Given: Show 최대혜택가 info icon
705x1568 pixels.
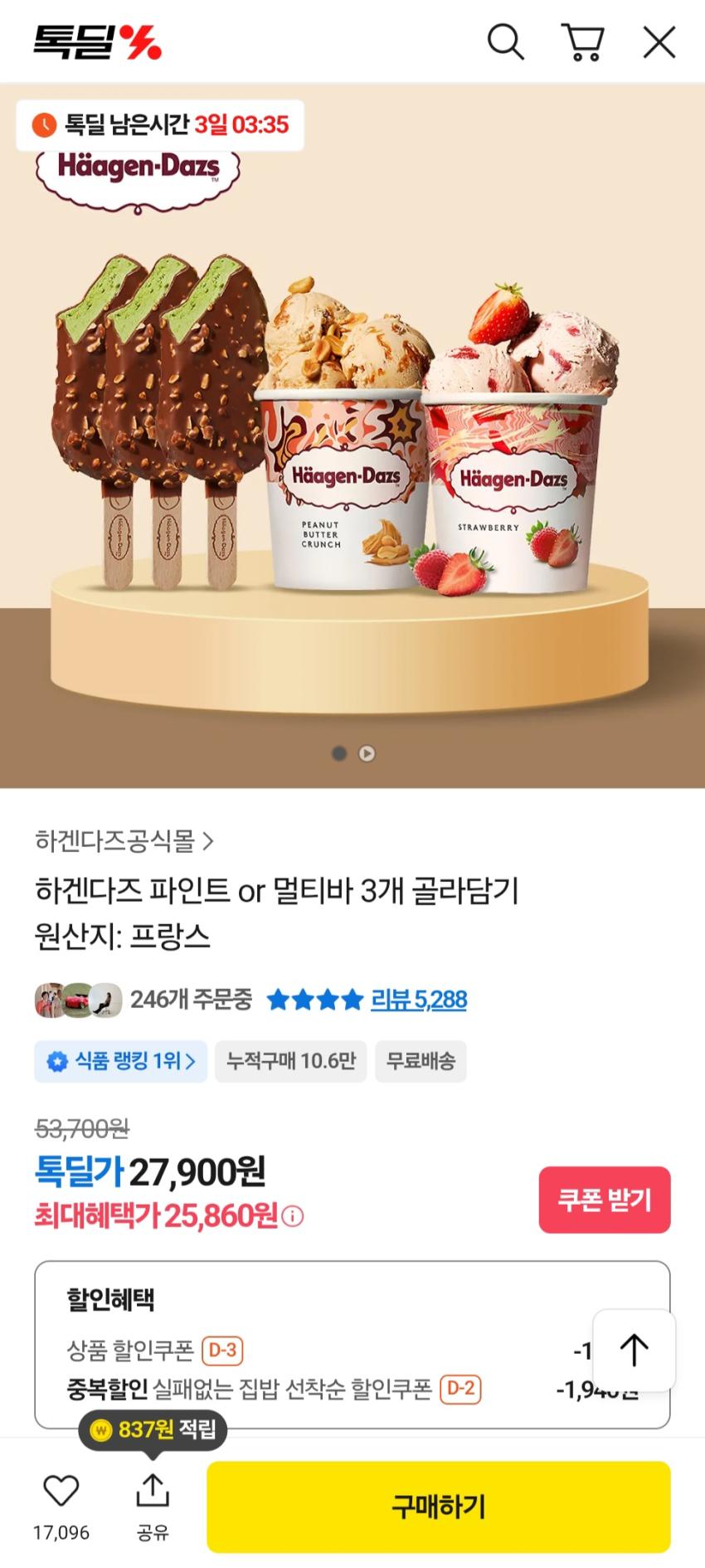Looking at the screenshot, I should [x=293, y=1217].
